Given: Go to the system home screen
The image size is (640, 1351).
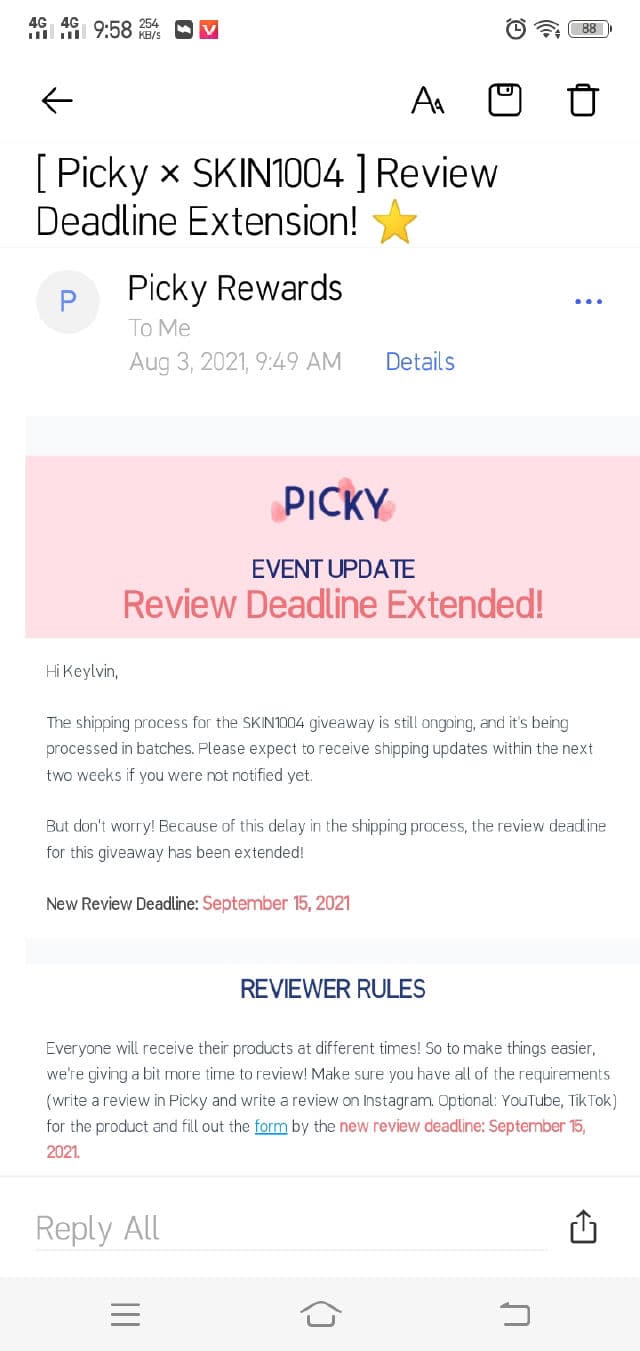Looking at the screenshot, I should (x=320, y=1314).
